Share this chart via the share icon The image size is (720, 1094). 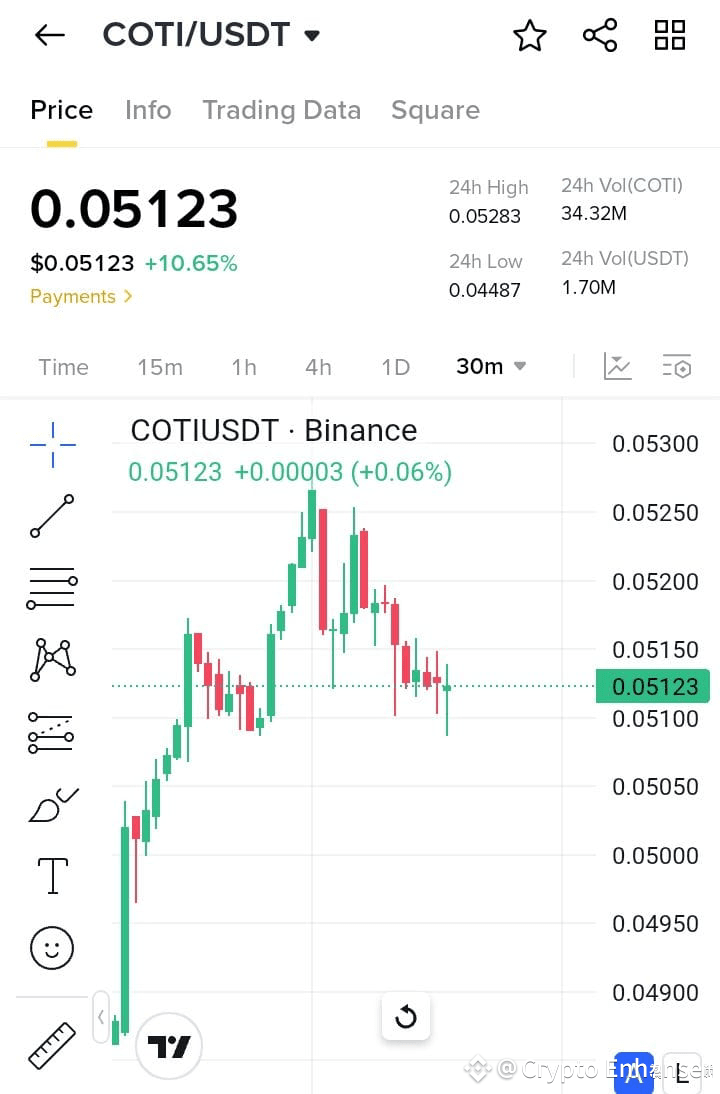pyautogui.click(x=600, y=34)
